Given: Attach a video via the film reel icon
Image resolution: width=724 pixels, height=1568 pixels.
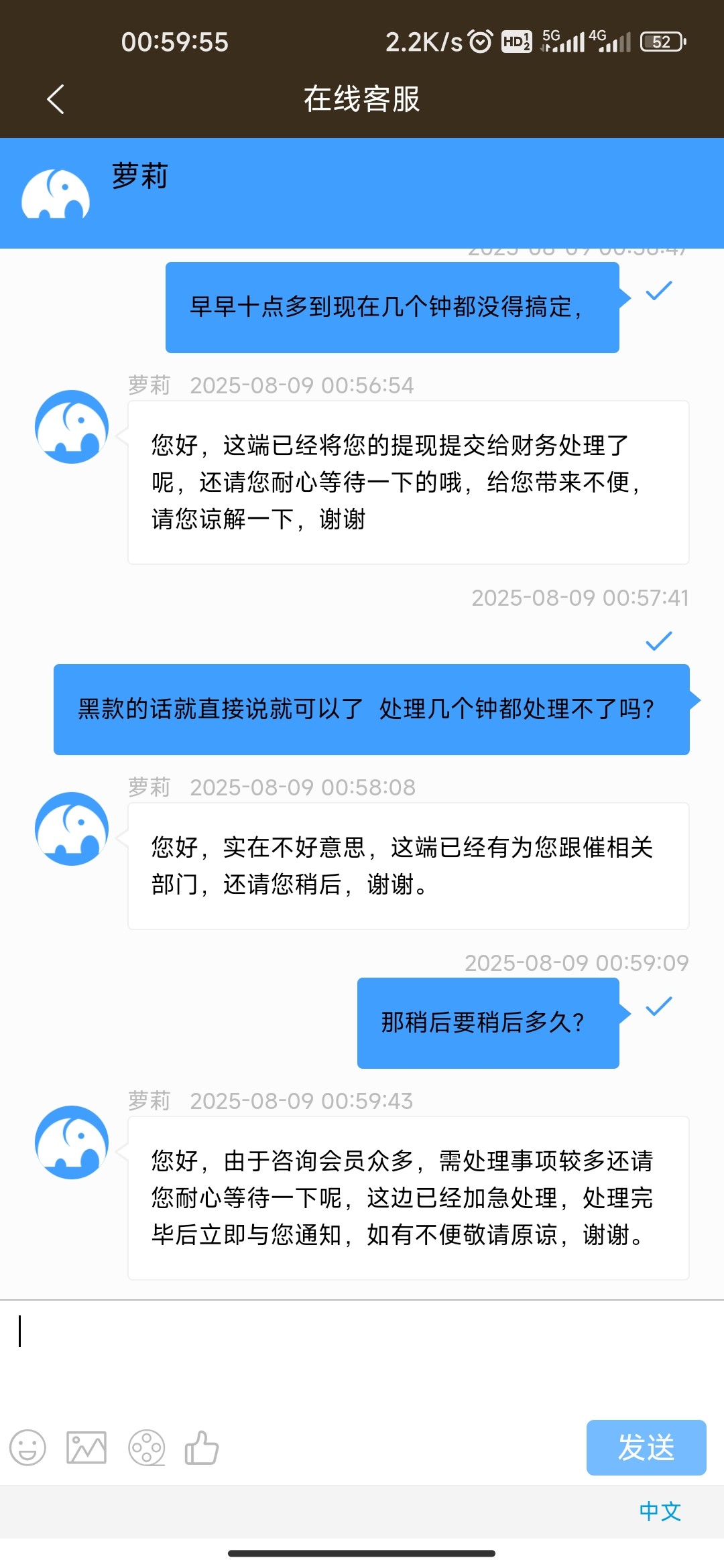Looking at the screenshot, I should point(146,1448).
